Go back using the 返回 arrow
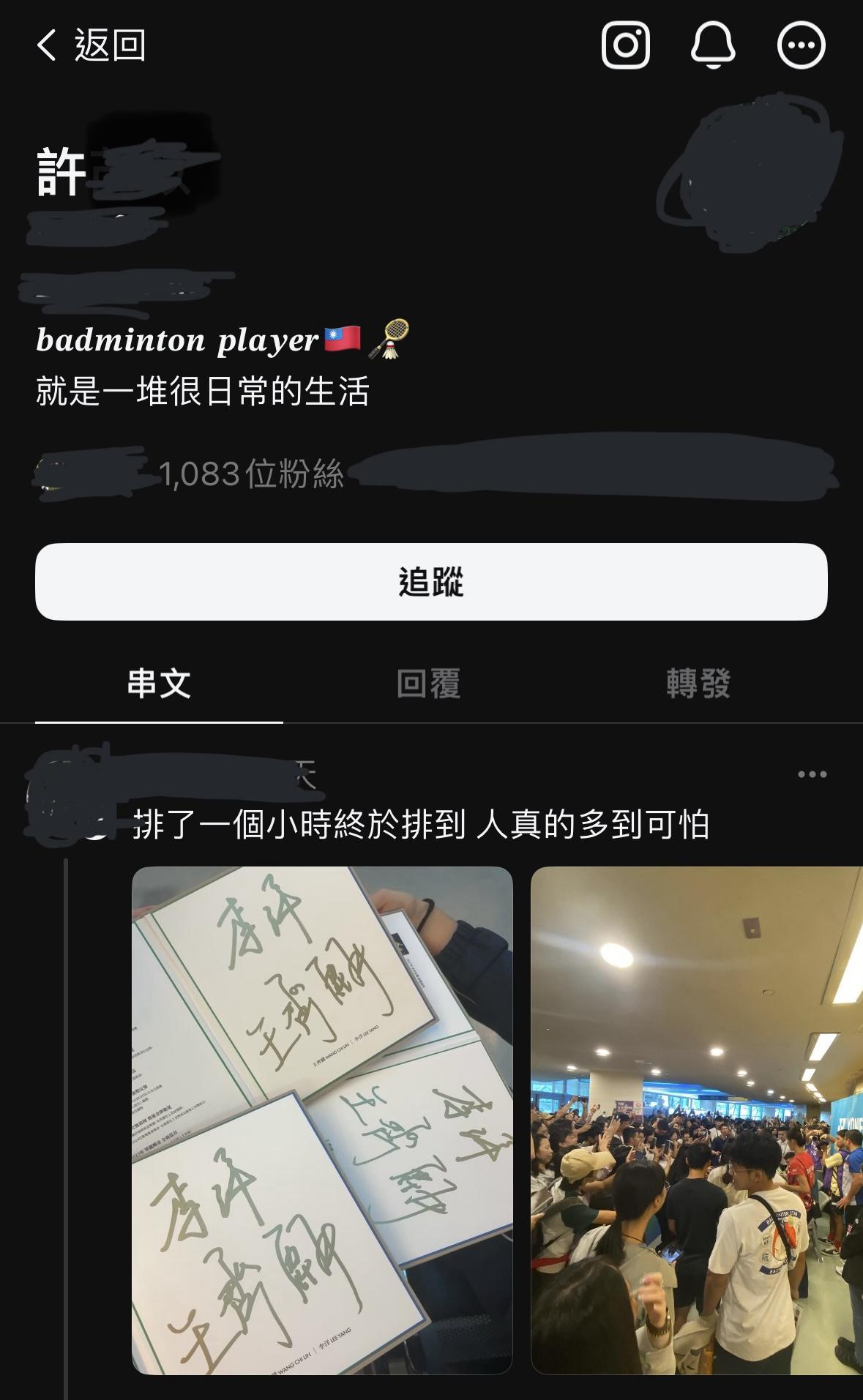The image size is (863, 1400). [89, 45]
